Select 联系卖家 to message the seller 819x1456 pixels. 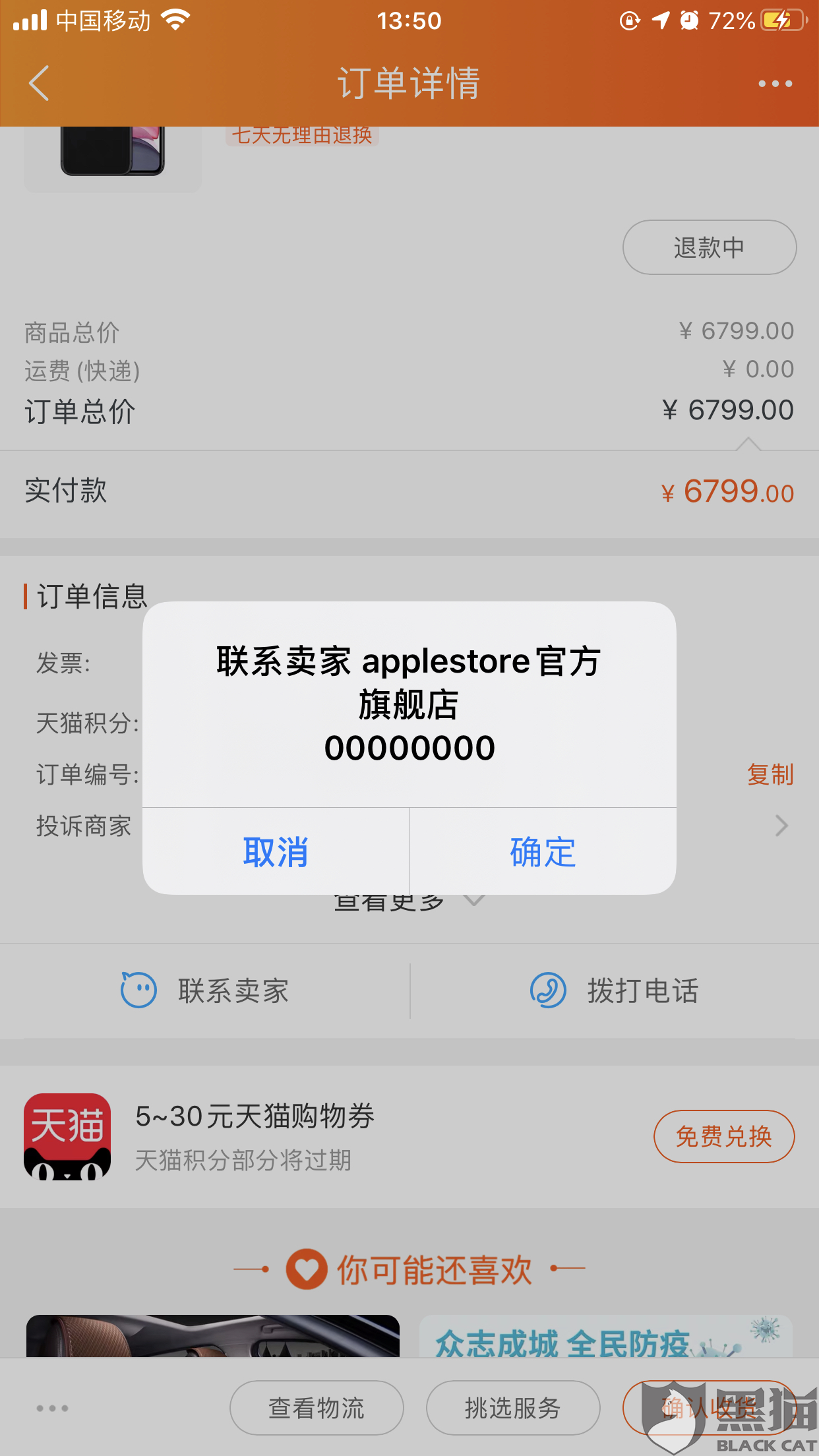pos(206,990)
